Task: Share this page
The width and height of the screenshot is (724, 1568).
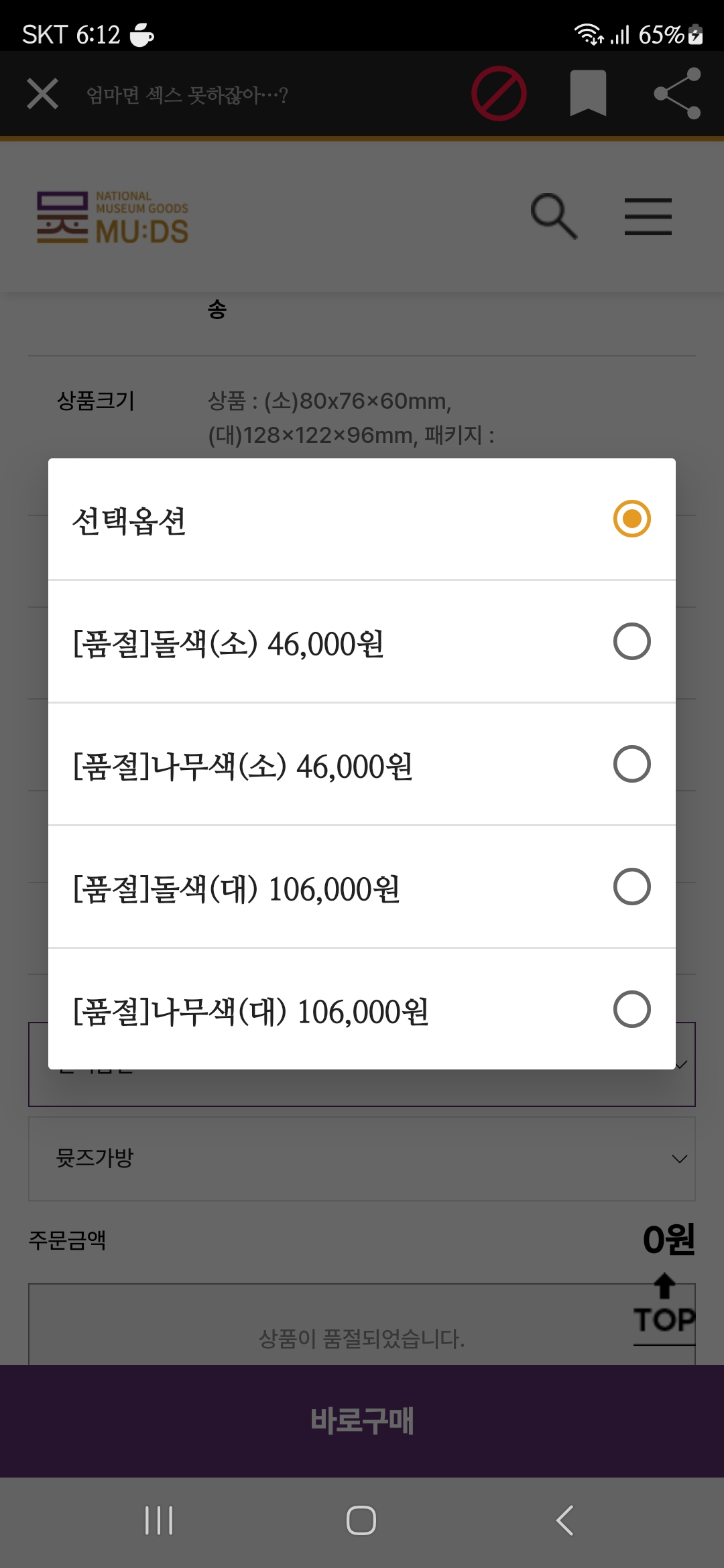Action: point(678,93)
